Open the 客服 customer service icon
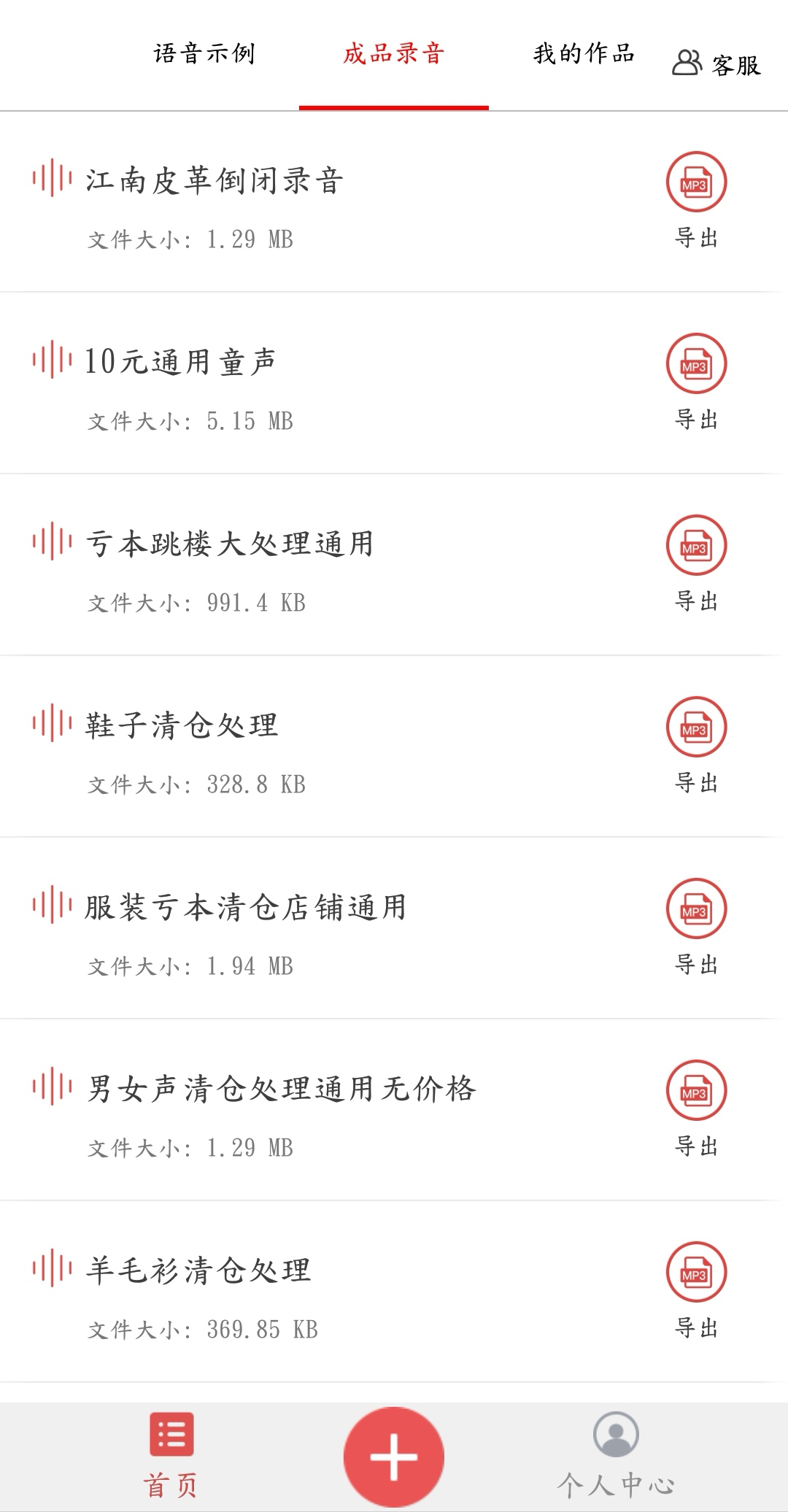This screenshot has width=788, height=1512. point(687,62)
